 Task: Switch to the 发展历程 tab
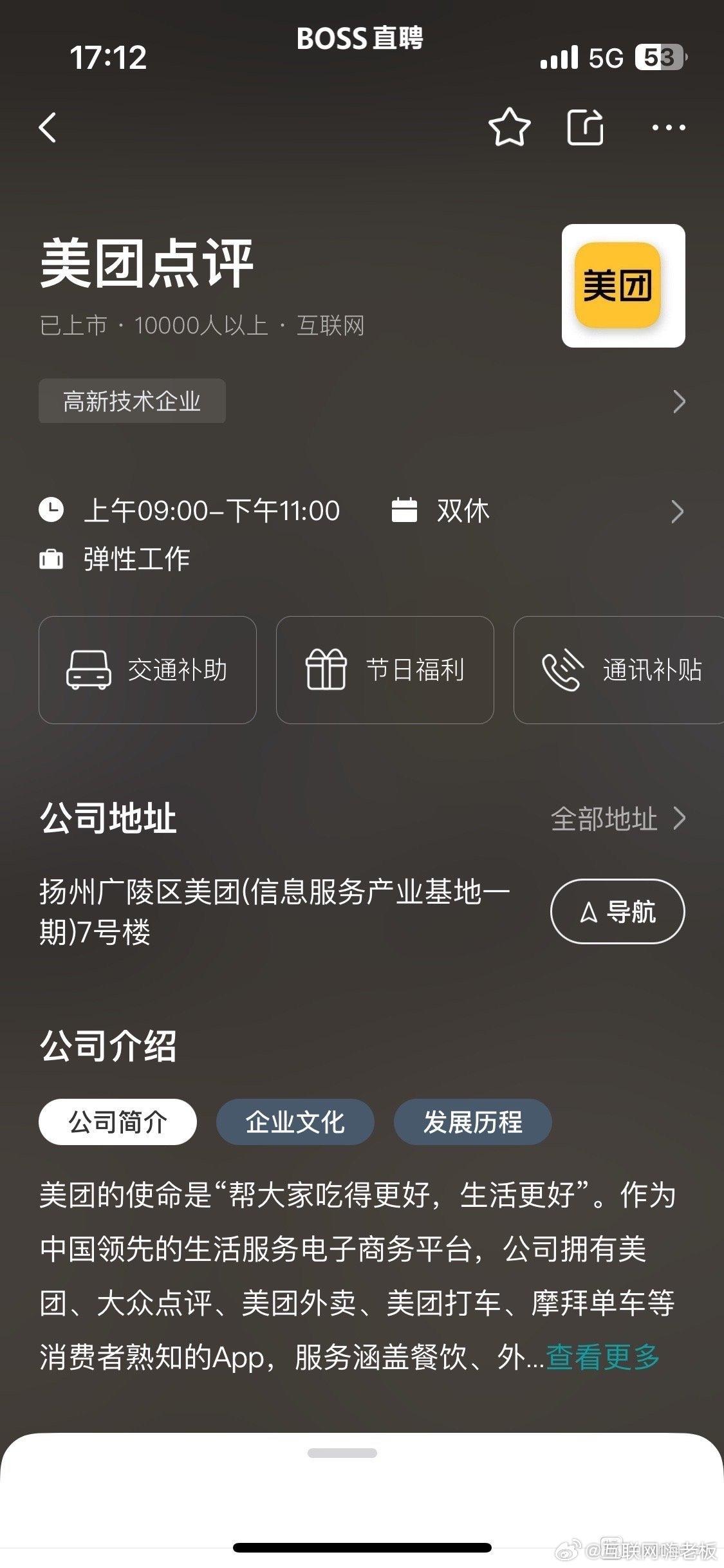coord(473,1122)
